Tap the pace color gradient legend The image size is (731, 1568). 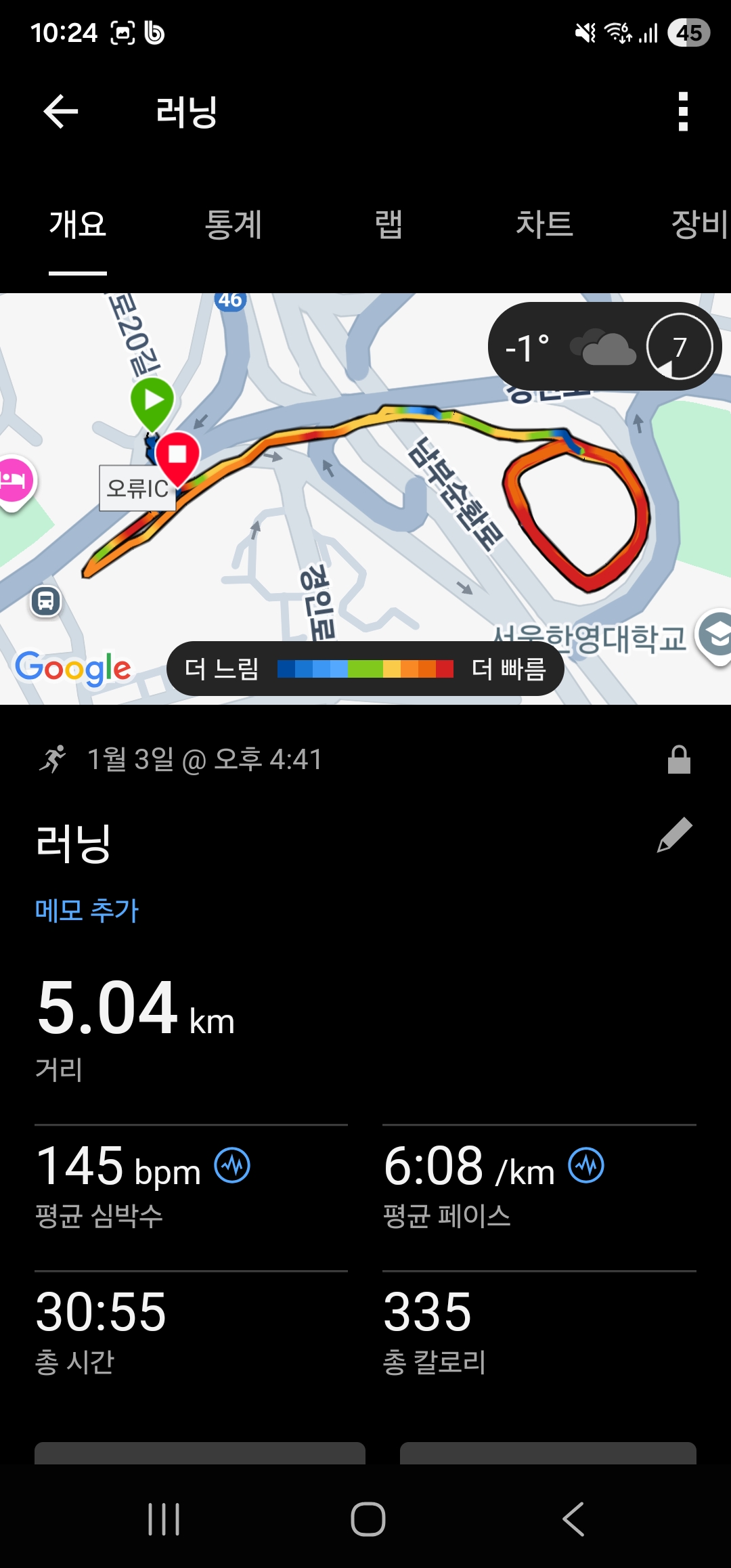pos(365,668)
